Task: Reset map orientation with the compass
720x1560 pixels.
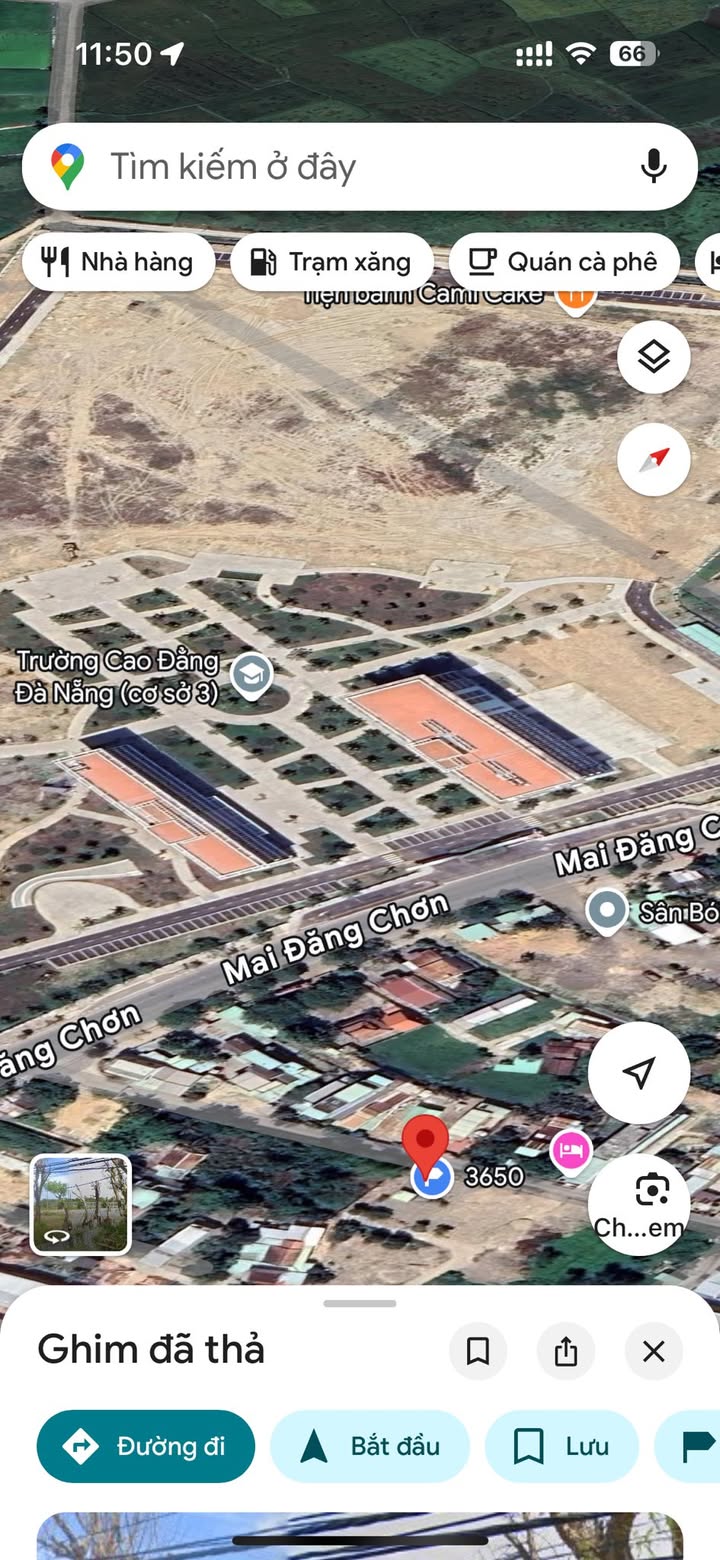Action: (x=653, y=460)
